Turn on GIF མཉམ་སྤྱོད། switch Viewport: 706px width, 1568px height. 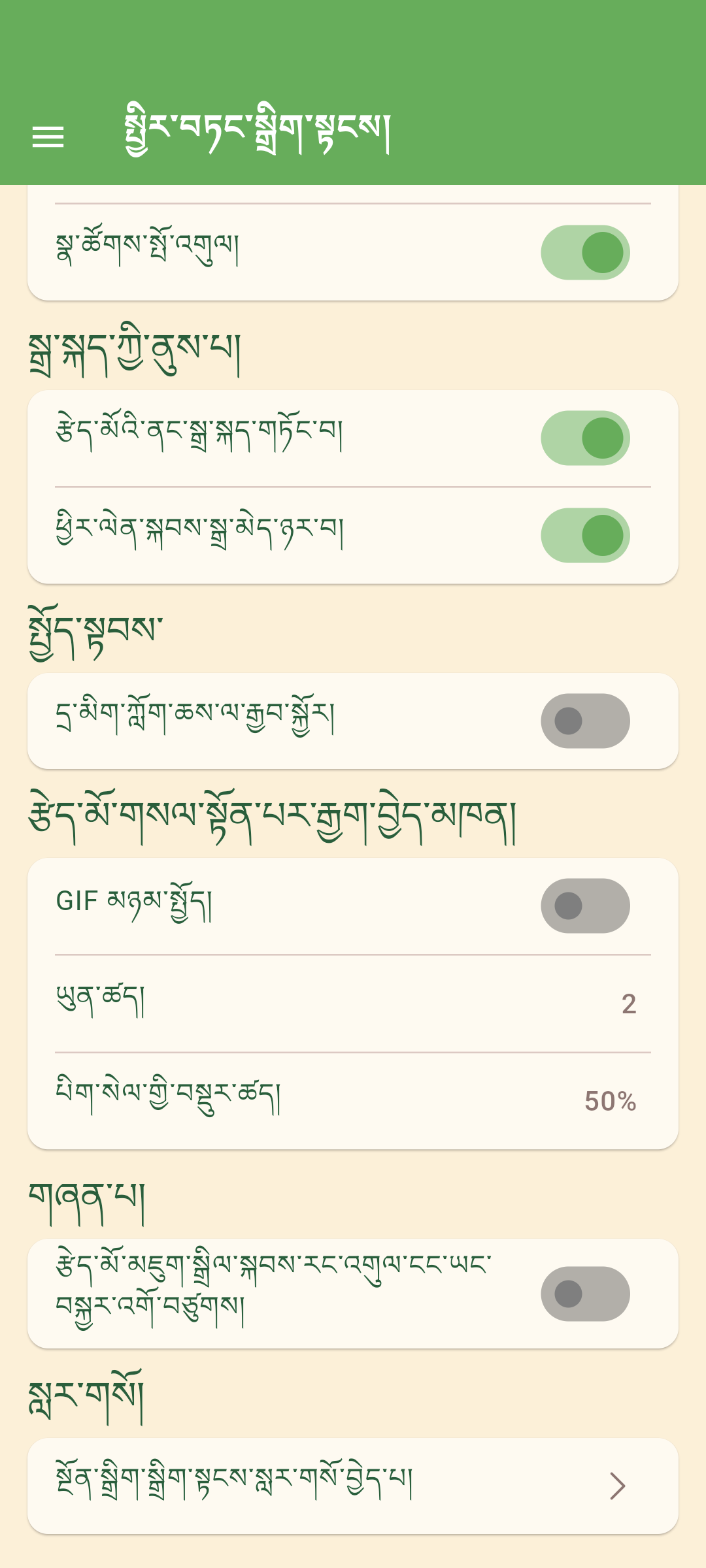coord(585,906)
